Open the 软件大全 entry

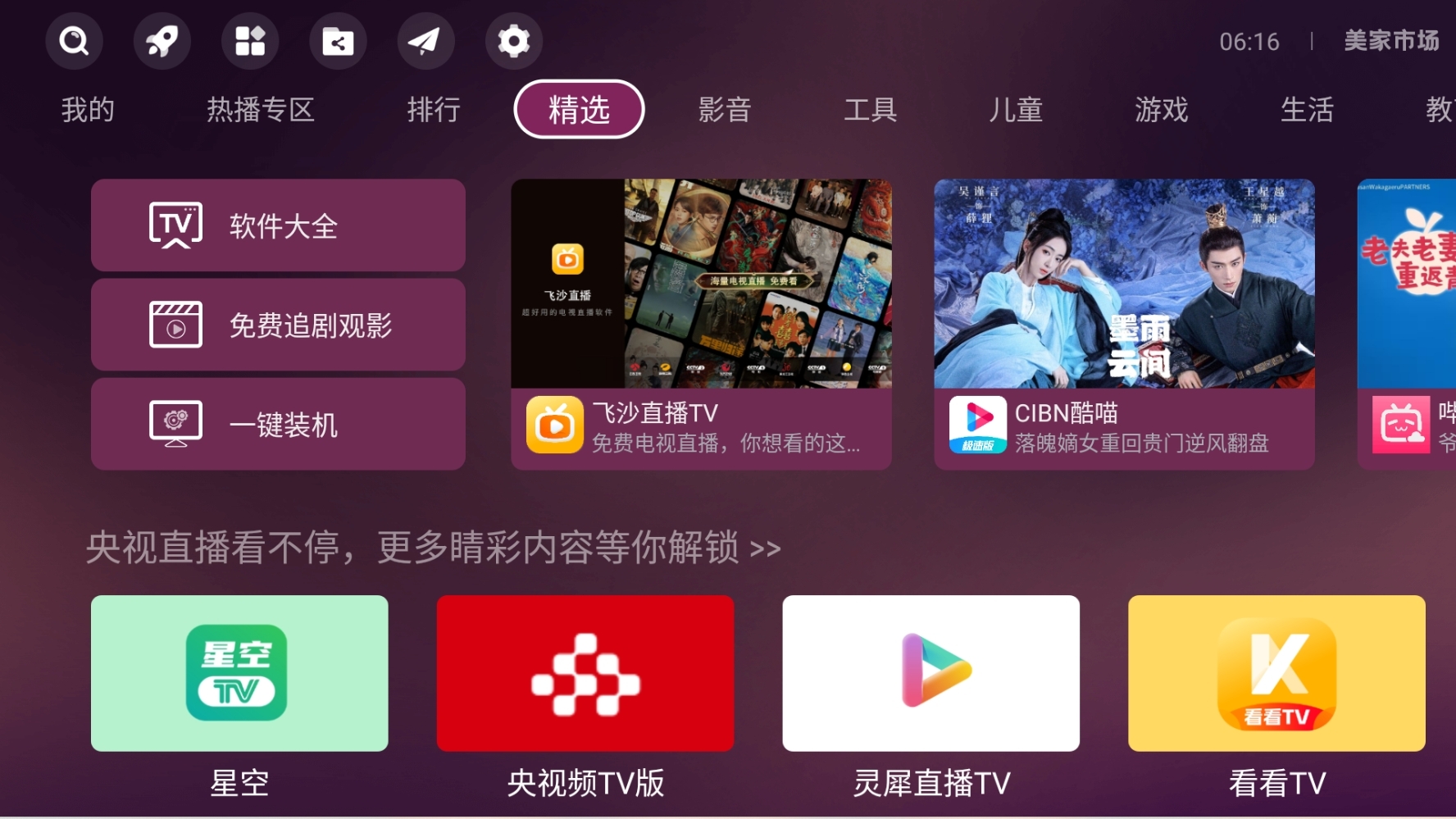[x=278, y=225]
